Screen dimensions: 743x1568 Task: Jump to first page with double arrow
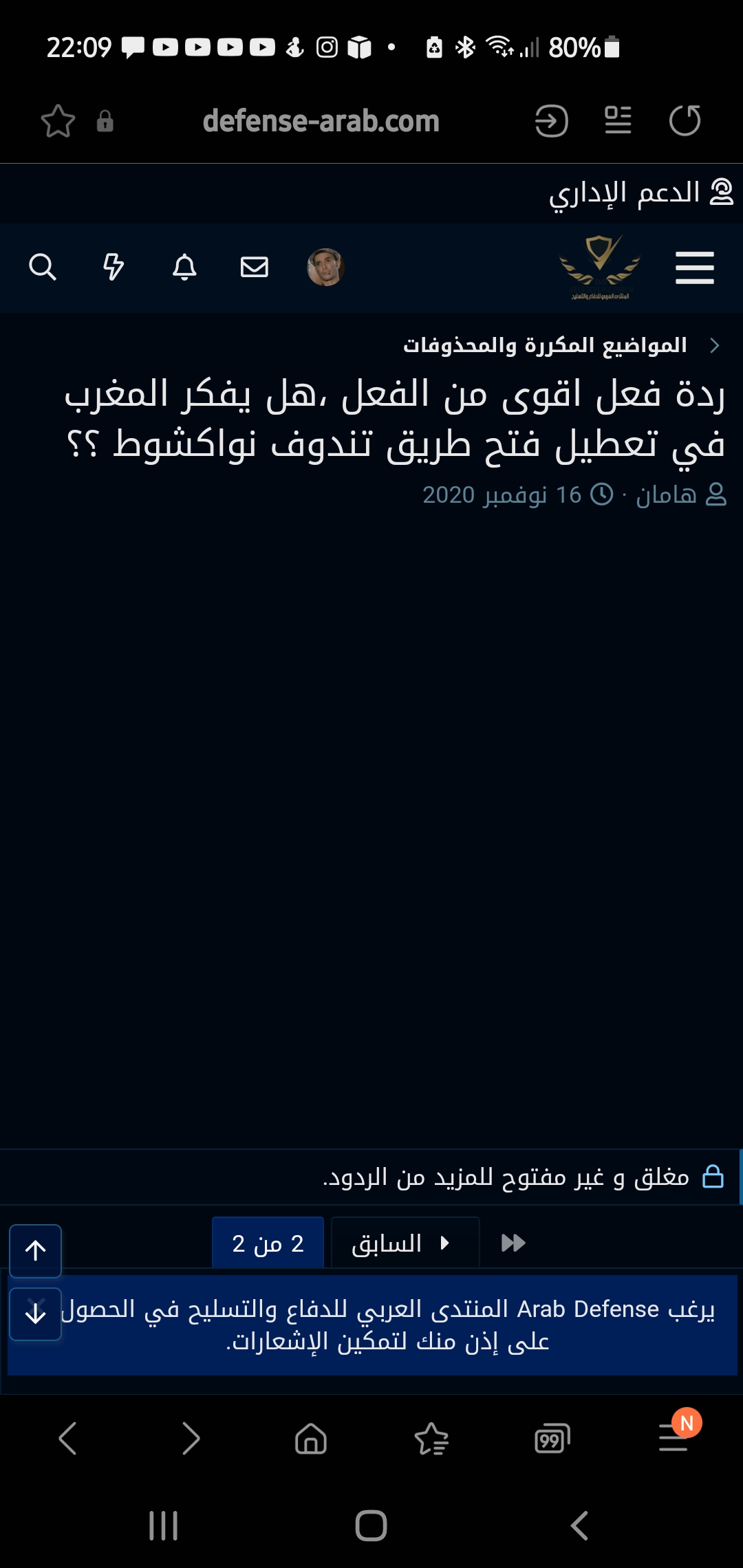[x=513, y=1243]
